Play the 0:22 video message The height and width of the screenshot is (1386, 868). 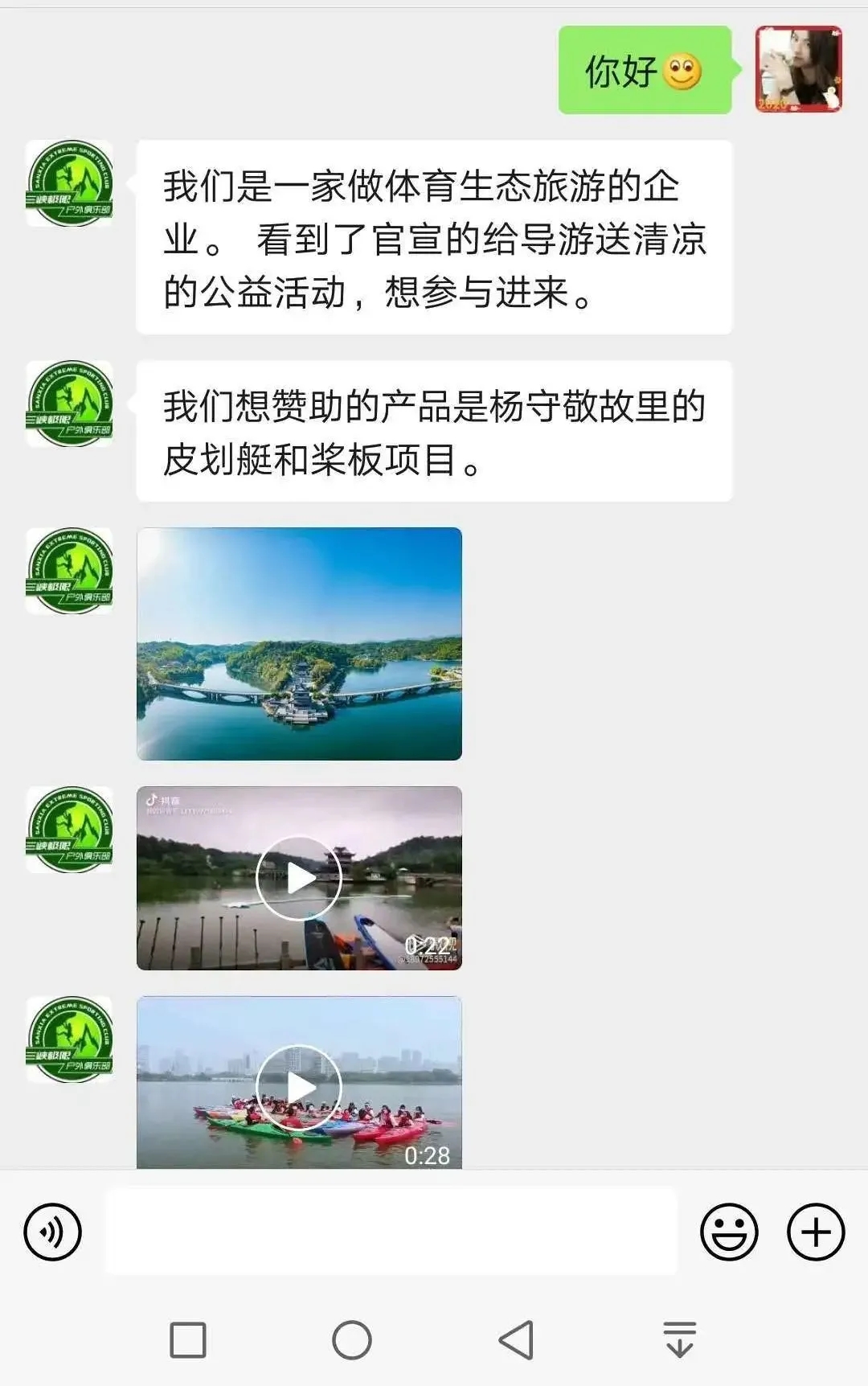299,878
